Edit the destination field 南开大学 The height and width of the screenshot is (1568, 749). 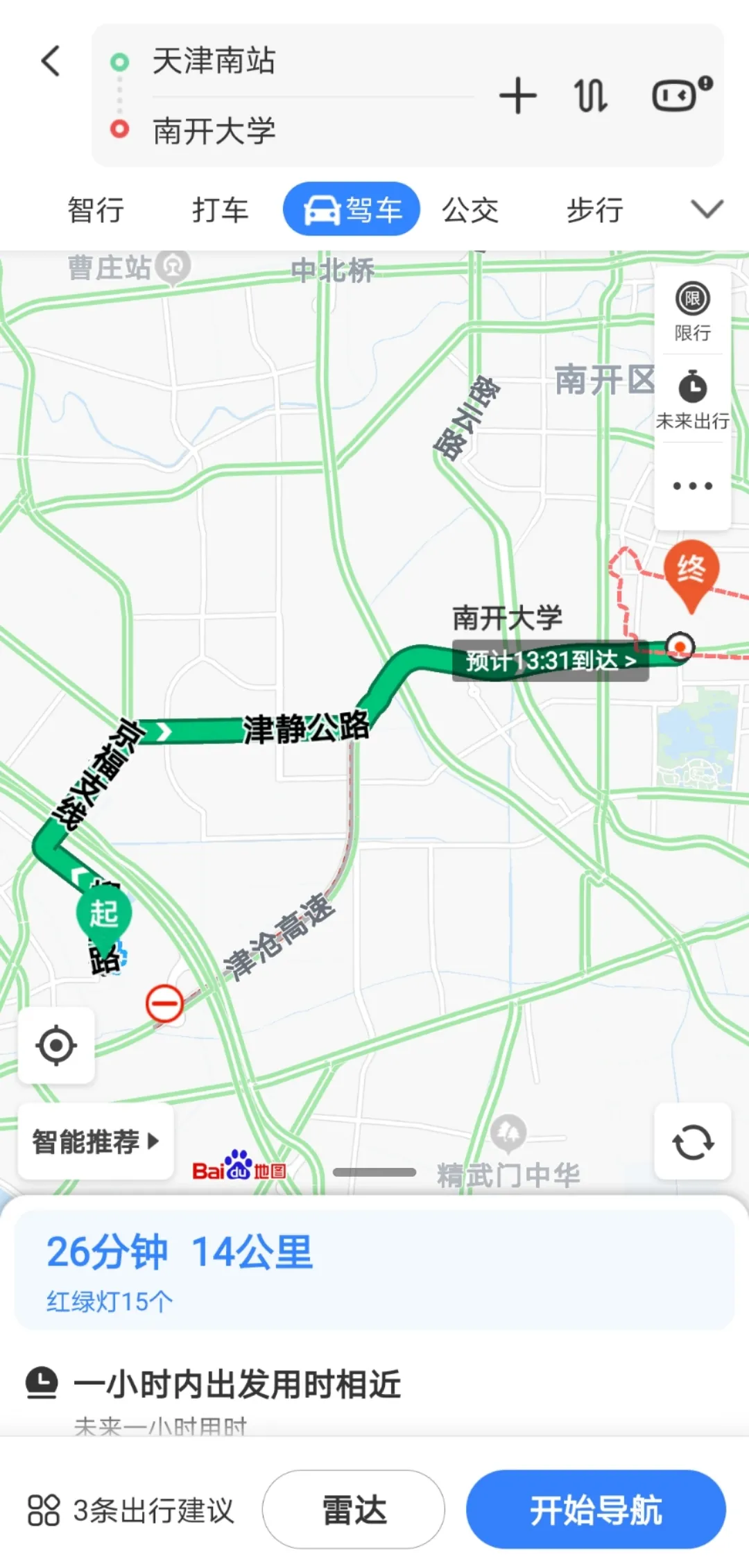pos(212,132)
